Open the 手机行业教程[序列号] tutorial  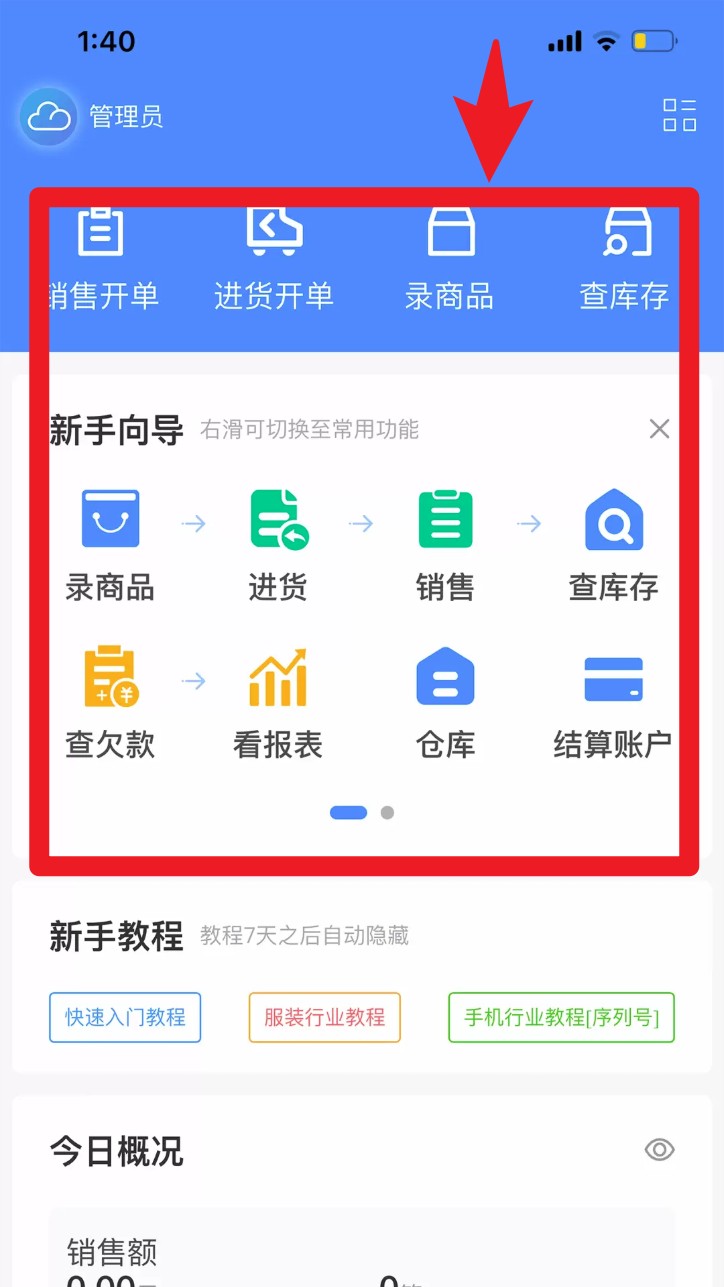[561, 1018]
